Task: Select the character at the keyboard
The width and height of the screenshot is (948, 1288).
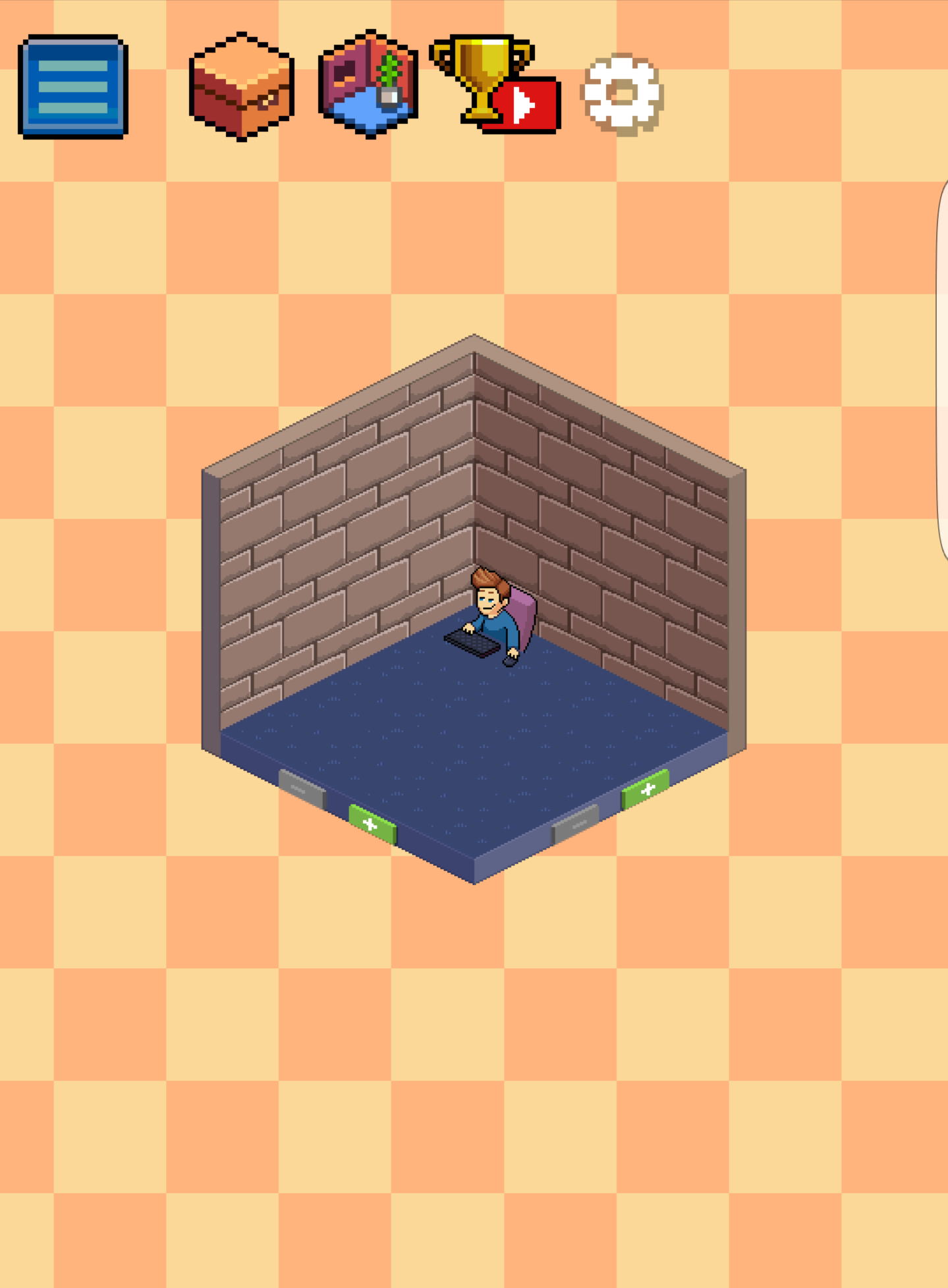Action: tap(494, 616)
